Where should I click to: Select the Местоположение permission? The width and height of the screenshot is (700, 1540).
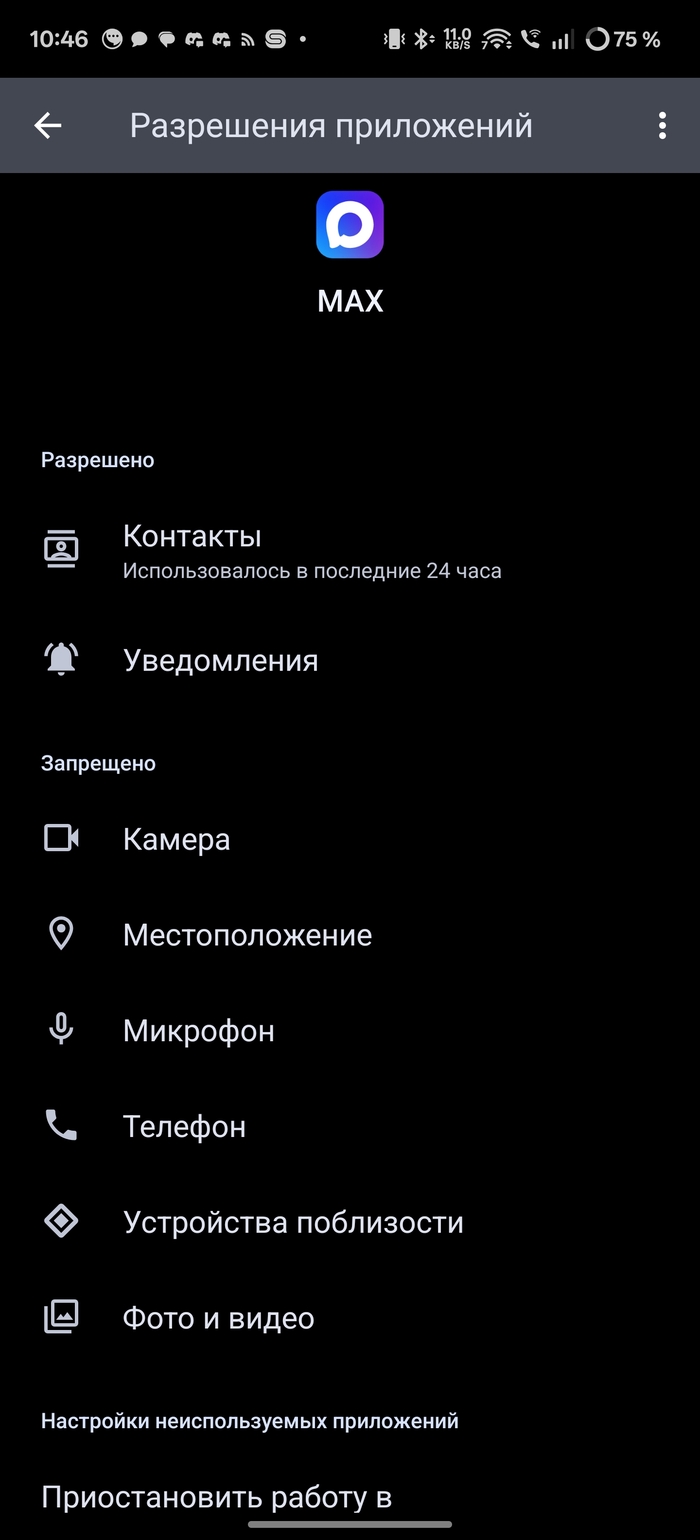[x=247, y=935]
